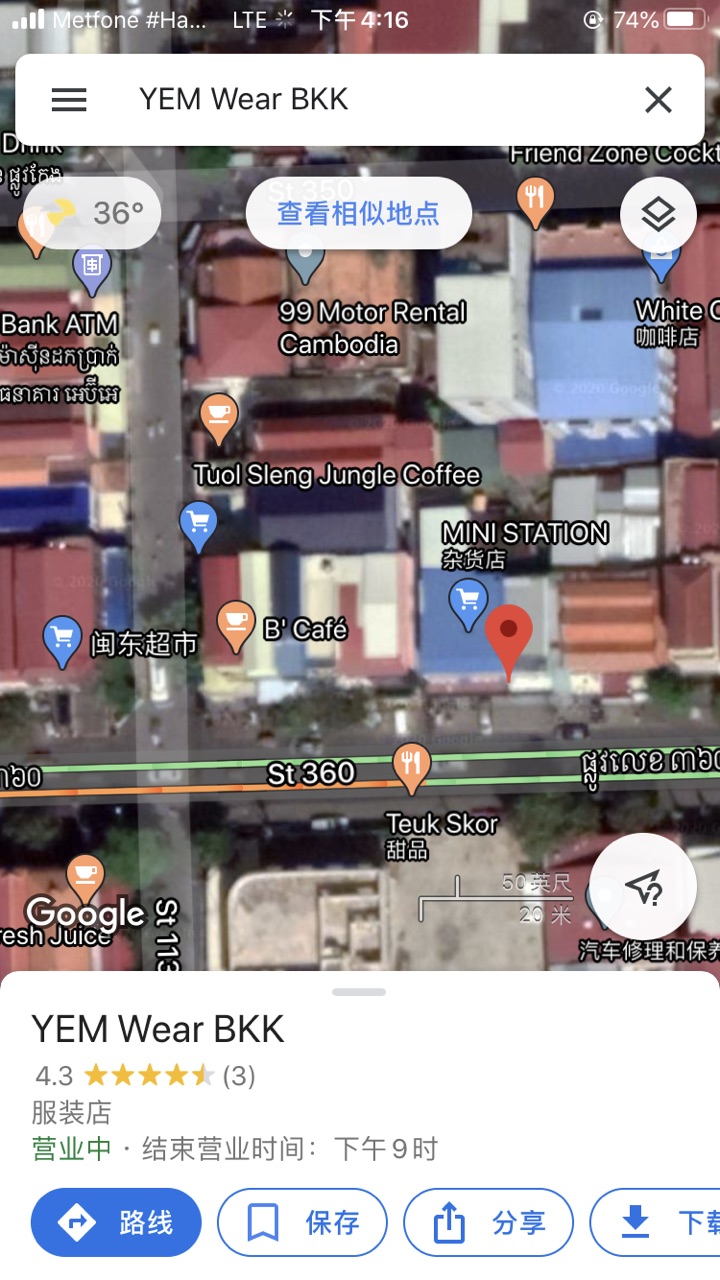Viewport: 720px width, 1280px height.
Task: Get directions with 路线 button
Action: [x=116, y=1222]
